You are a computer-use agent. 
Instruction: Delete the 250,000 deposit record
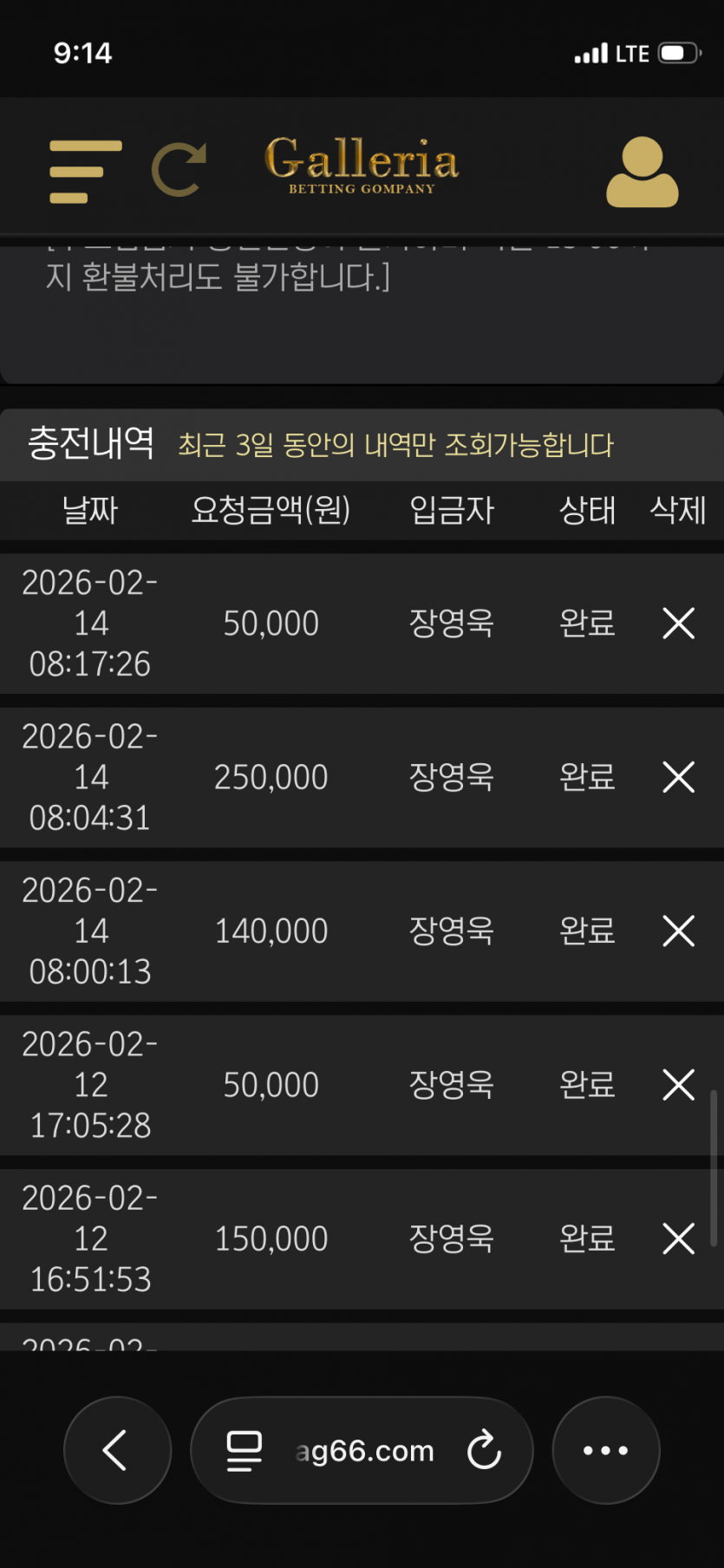(x=679, y=777)
